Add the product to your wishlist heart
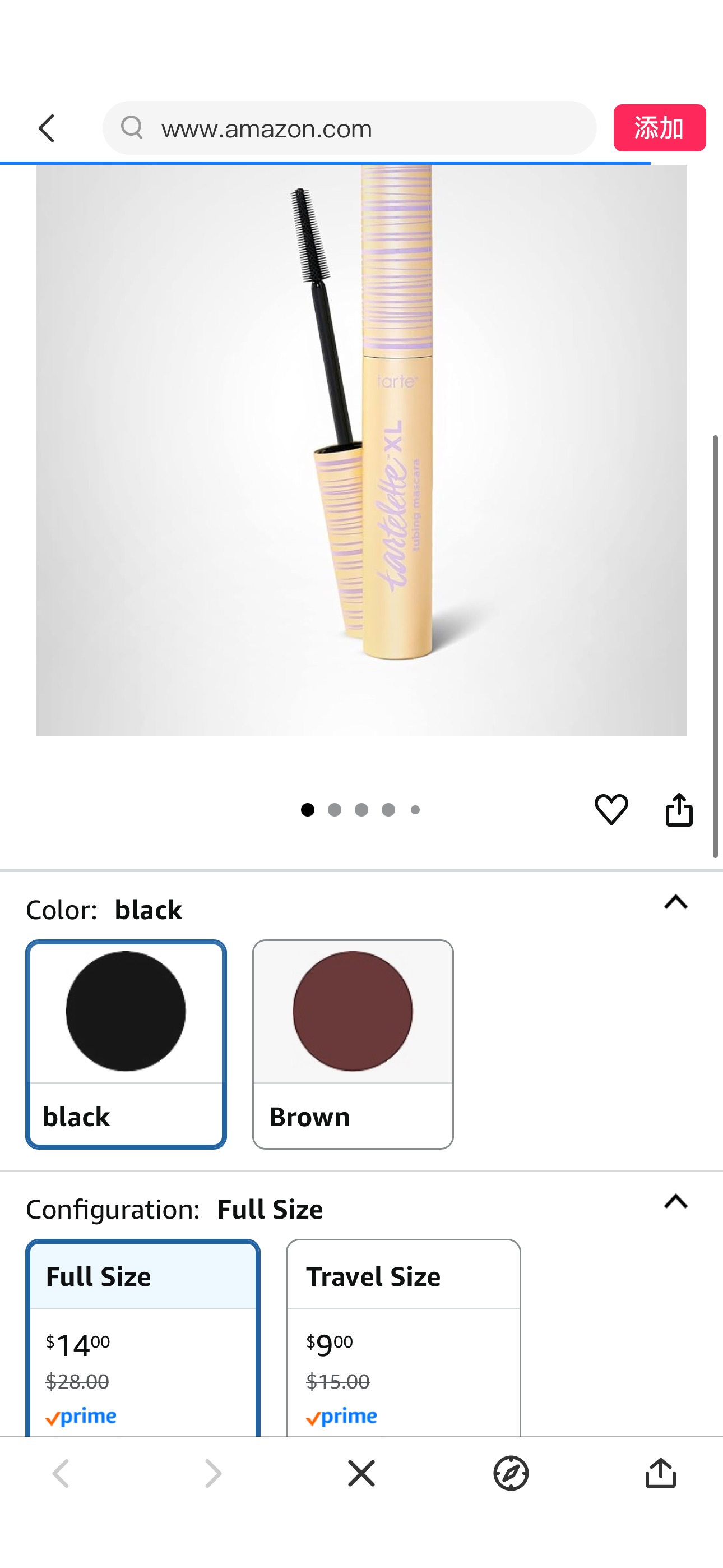The height and width of the screenshot is (1568, 723). 611,810
